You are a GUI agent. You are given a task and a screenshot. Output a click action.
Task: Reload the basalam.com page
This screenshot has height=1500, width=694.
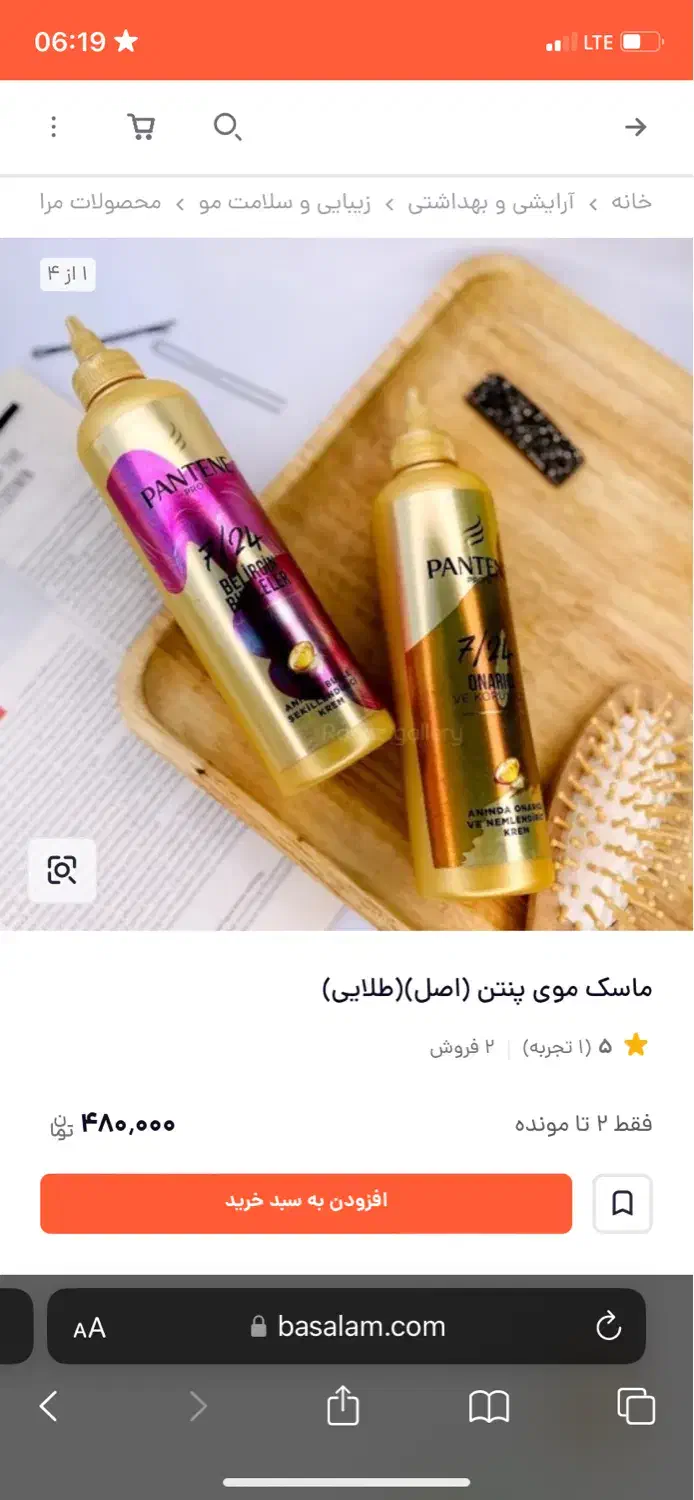tap(608, 1327)
